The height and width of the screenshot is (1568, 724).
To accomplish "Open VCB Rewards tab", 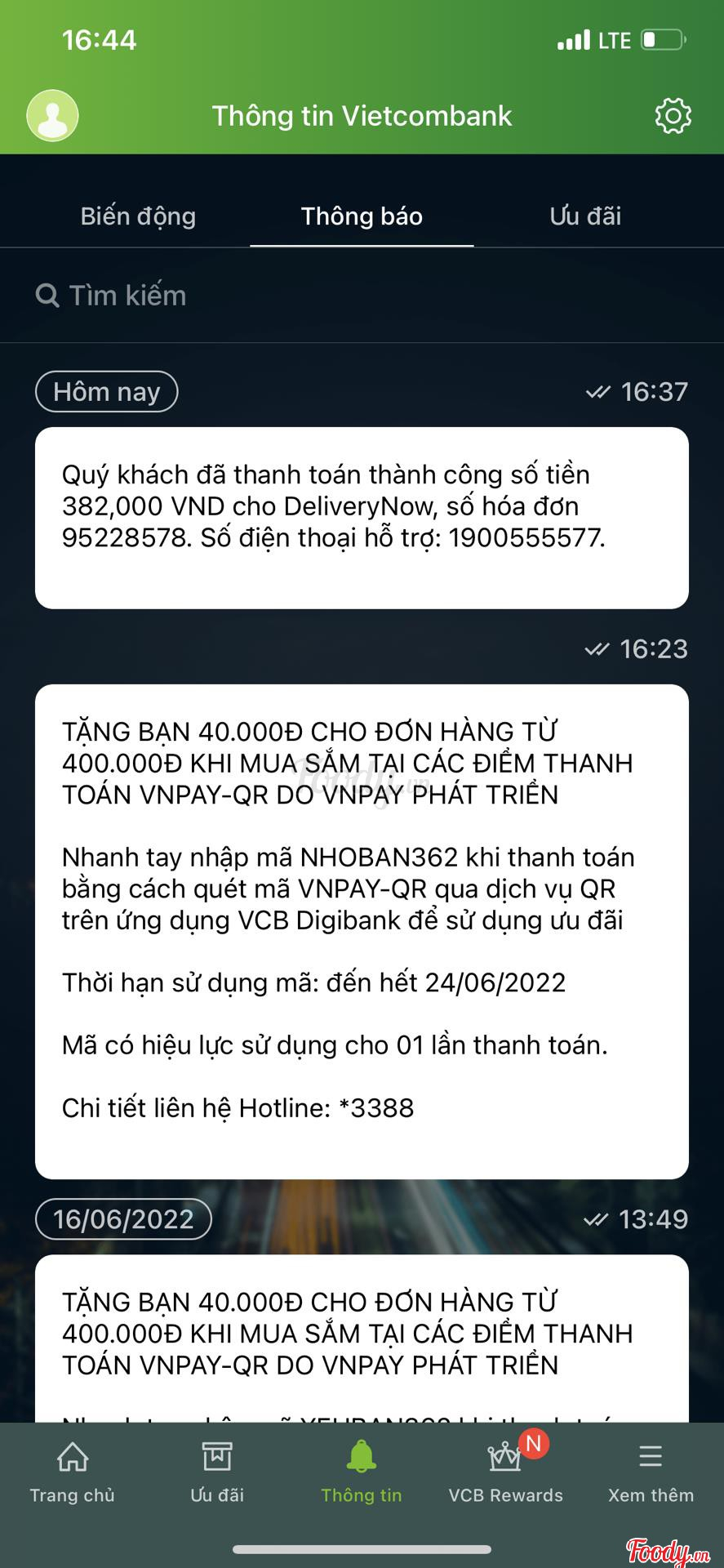I will [x=505, y=1472].
